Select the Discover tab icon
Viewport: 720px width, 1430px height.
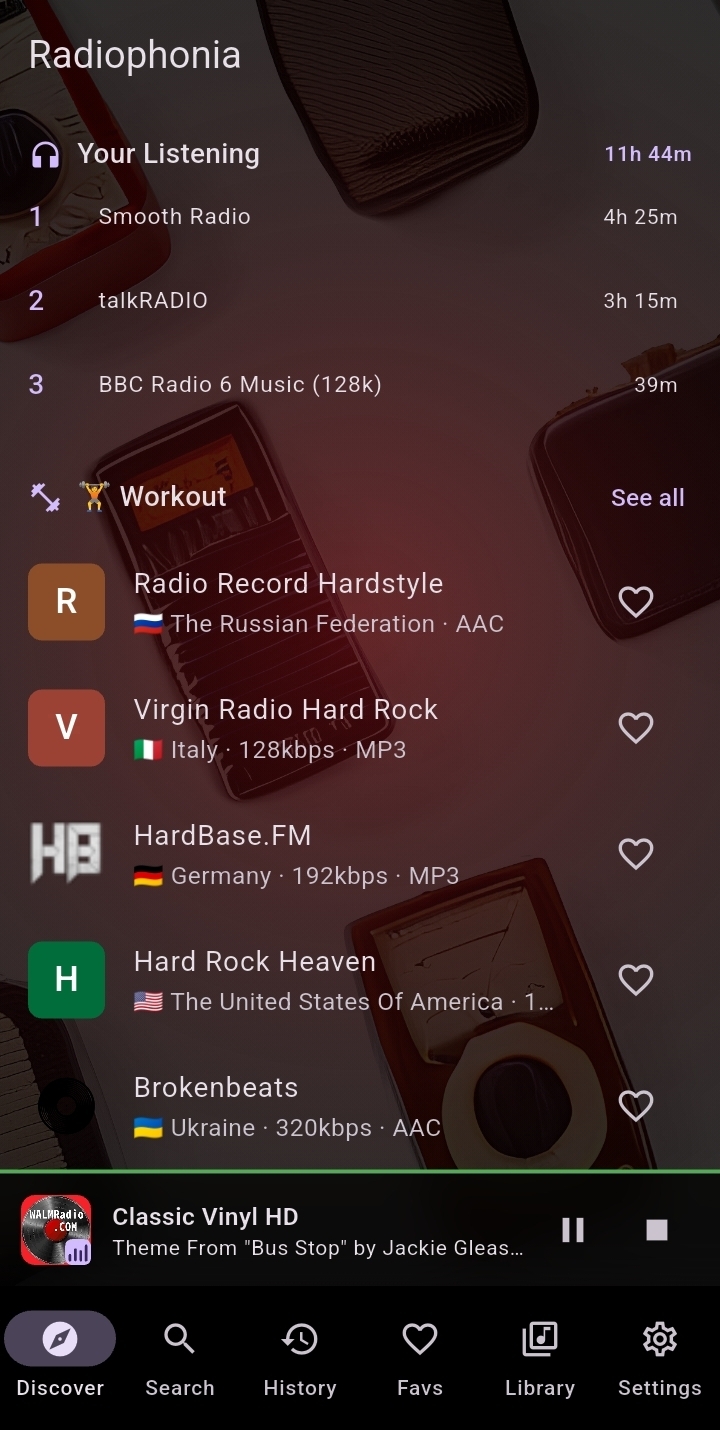[x=60, y=1338]
